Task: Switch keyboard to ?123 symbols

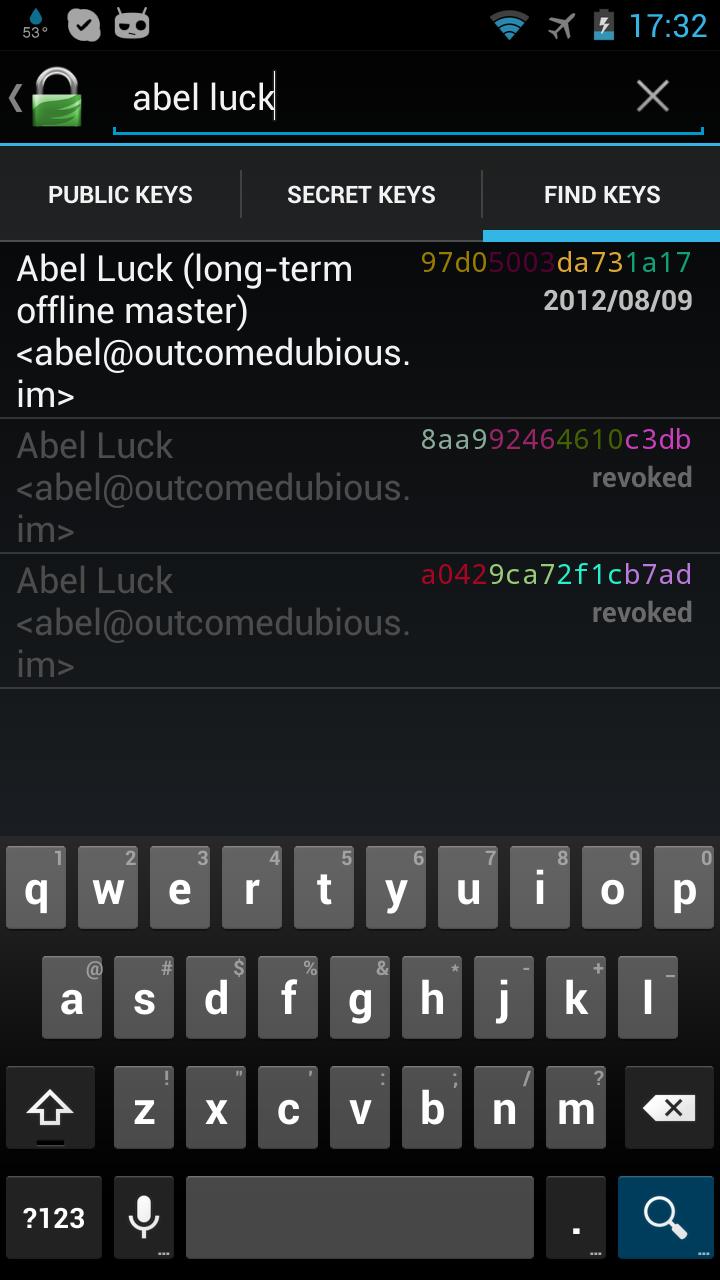Action: pyautogui.click(x=54, y=1216)
